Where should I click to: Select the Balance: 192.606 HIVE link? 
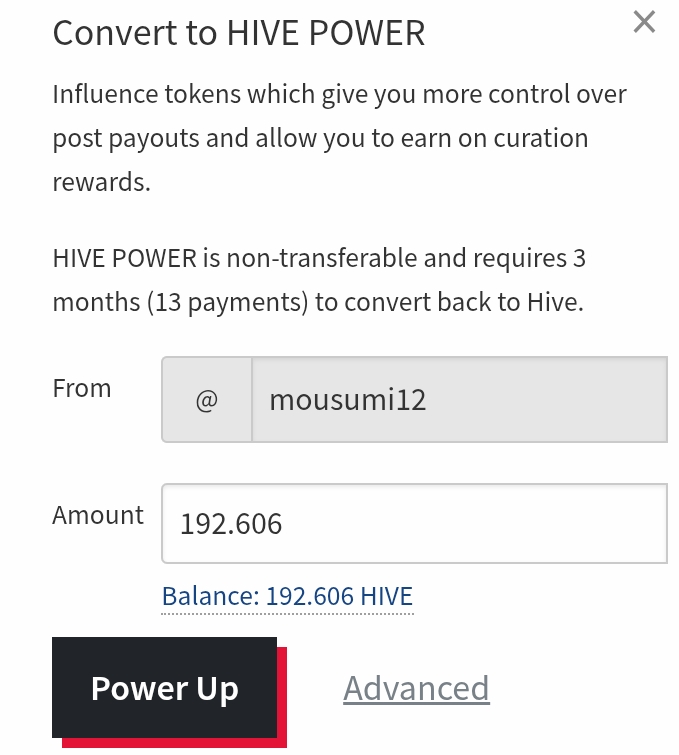coord(287,597)
